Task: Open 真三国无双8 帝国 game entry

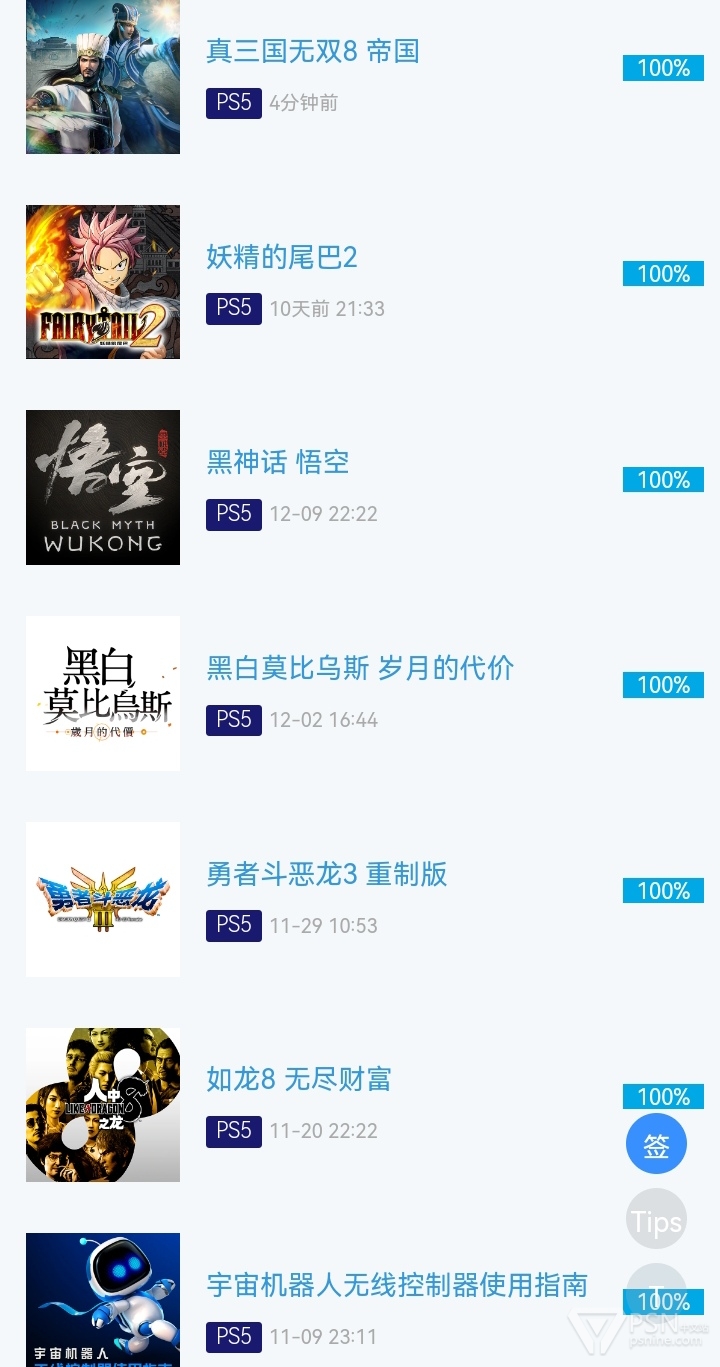Action: pos(313,51)
